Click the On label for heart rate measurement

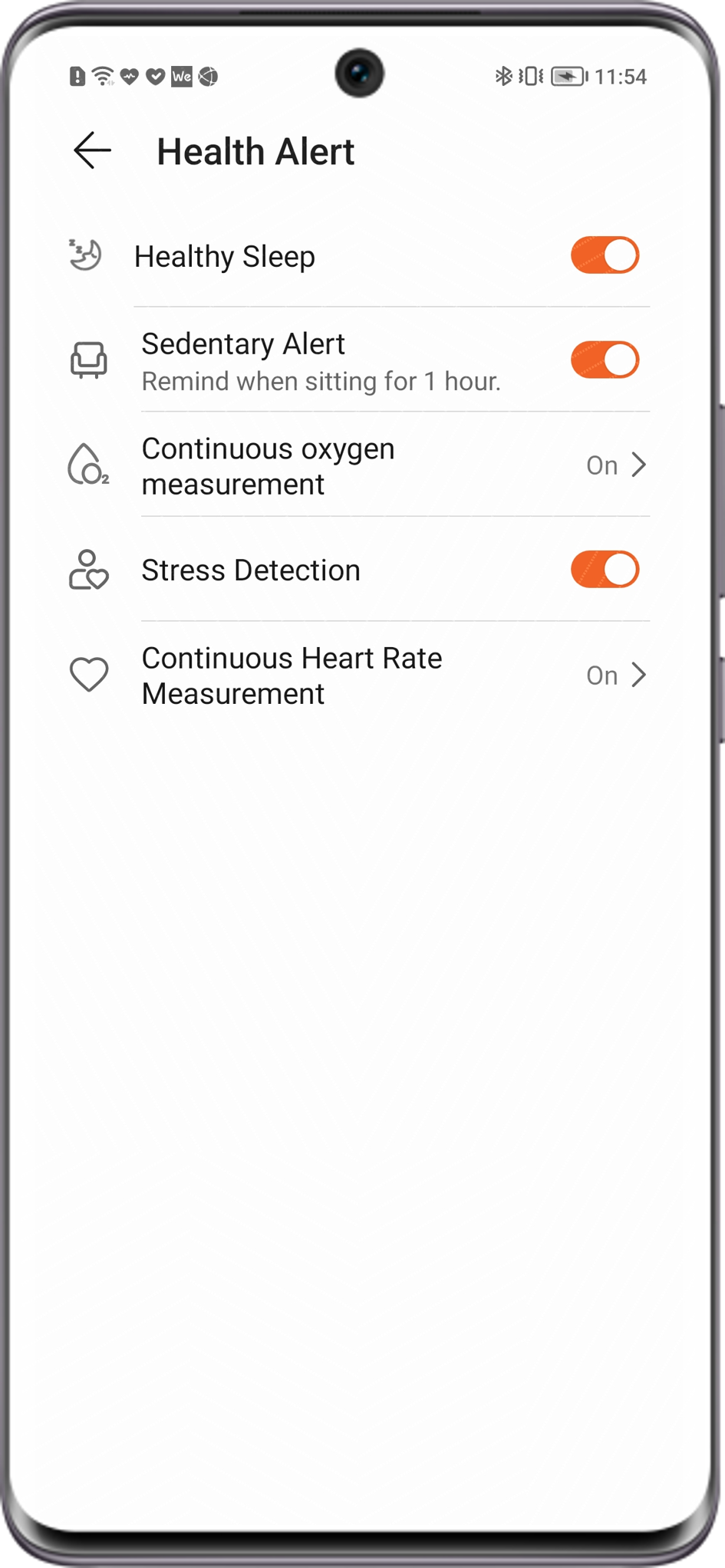point(601,676)
